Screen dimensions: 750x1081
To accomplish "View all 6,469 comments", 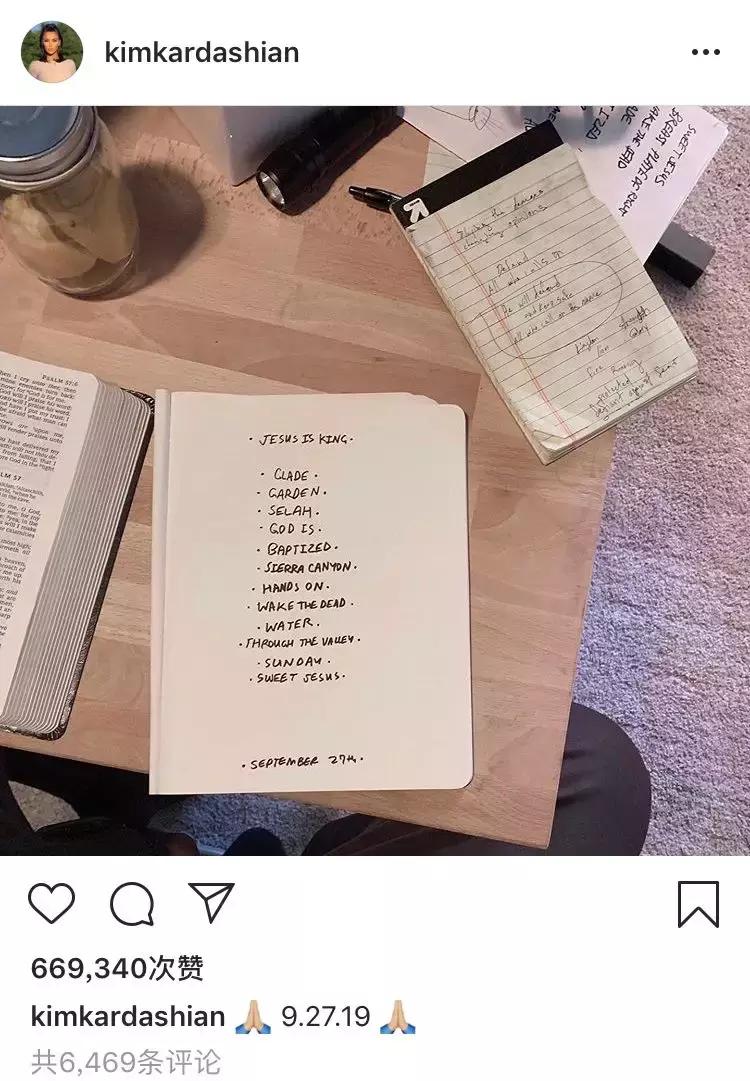I will [125, 1061].
